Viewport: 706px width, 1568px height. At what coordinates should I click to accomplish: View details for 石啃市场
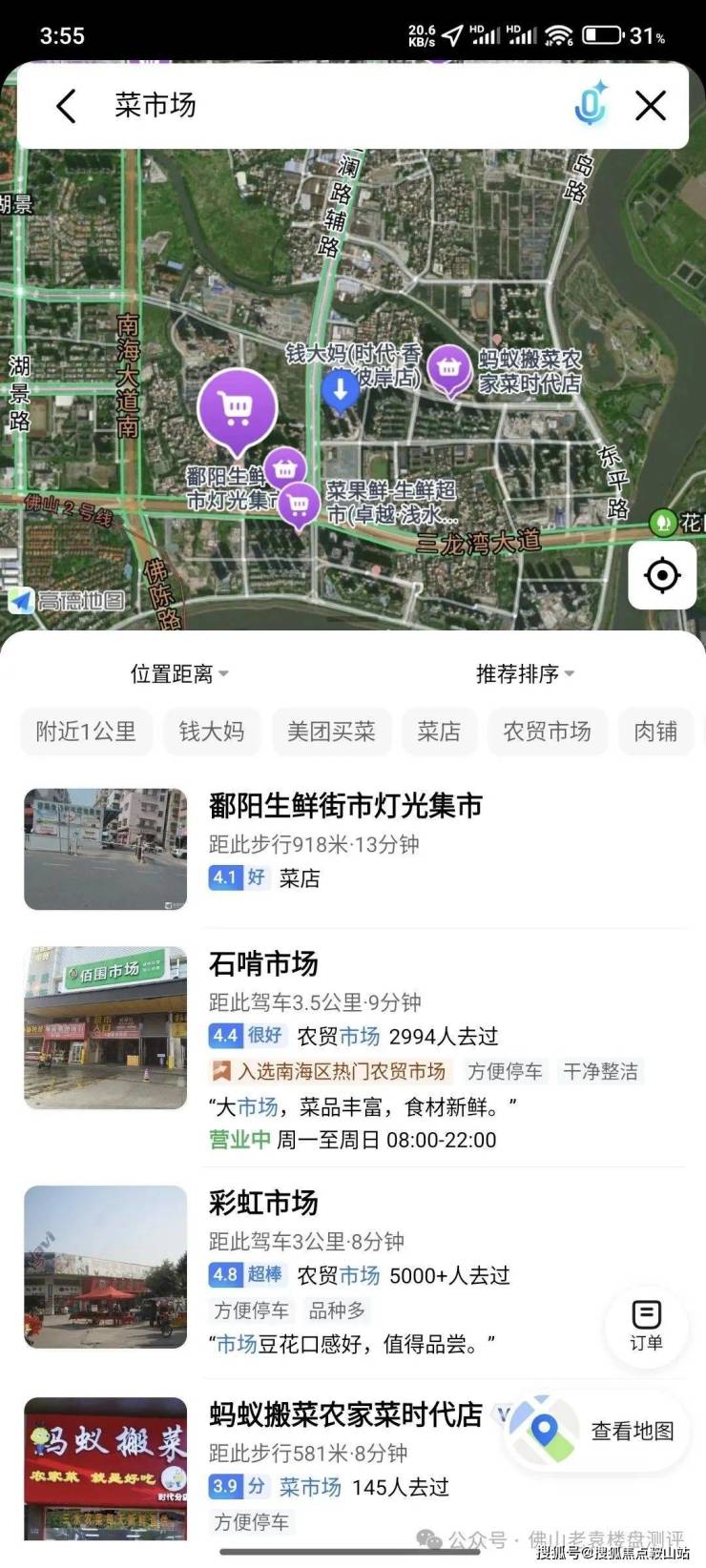pyautogui.click(x=263, y=964)
